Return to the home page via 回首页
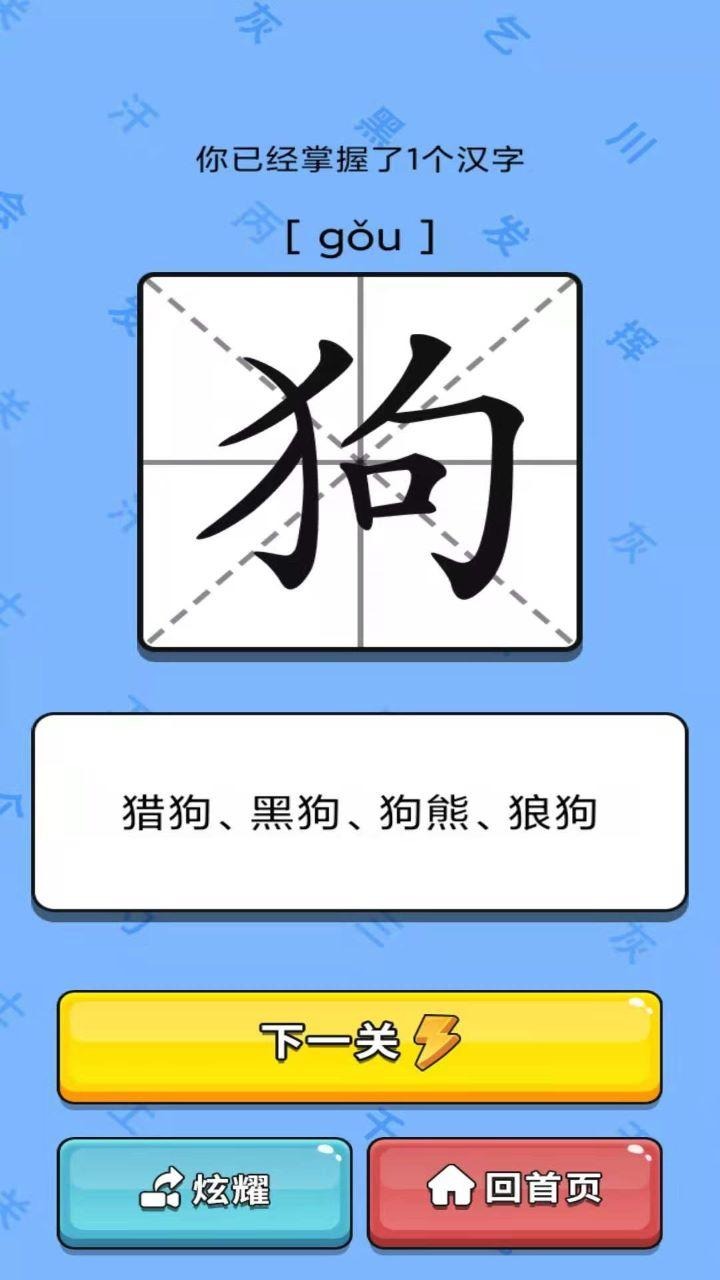This screenshot has height=1280, width=720. tap(515, 1192)
